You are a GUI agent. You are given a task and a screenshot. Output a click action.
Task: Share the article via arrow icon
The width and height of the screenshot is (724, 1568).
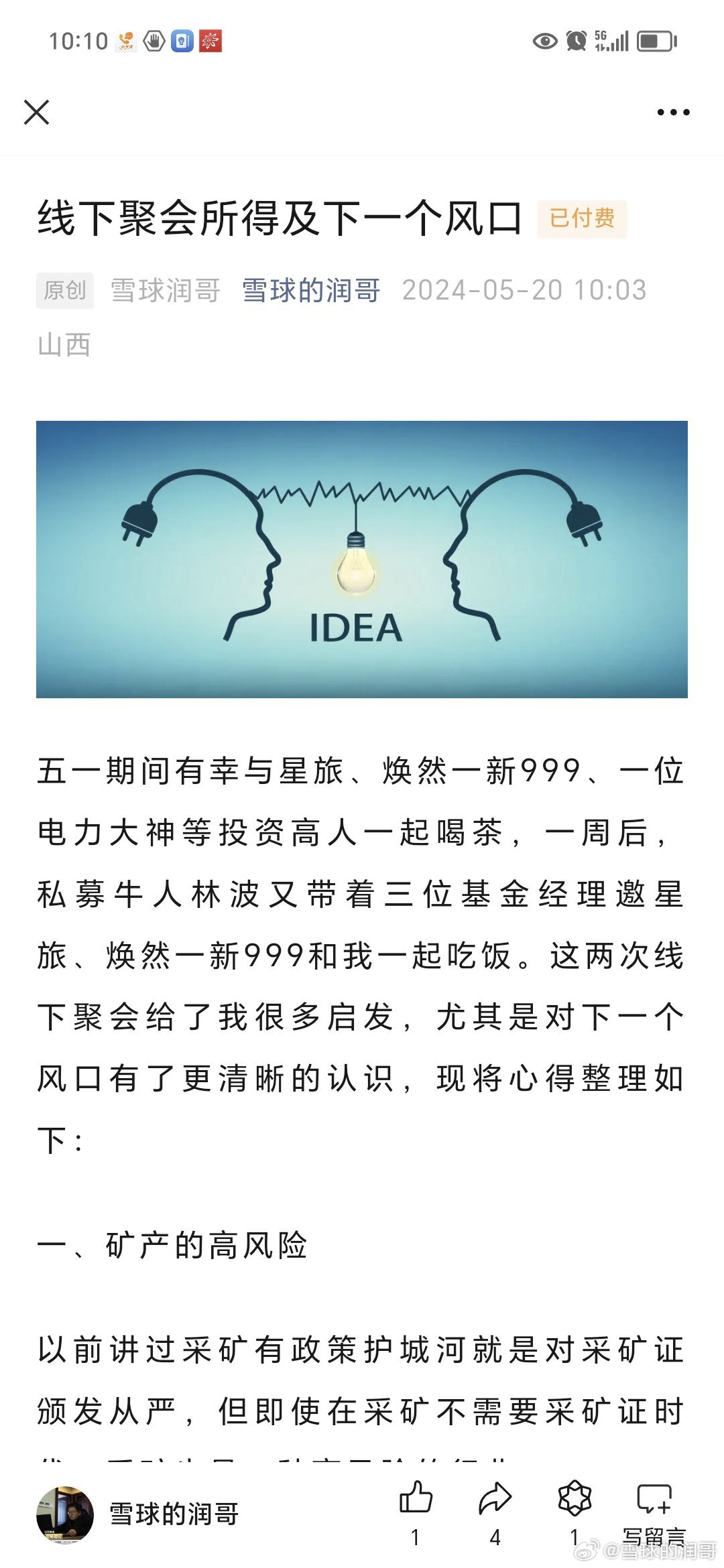[495, 1499]
